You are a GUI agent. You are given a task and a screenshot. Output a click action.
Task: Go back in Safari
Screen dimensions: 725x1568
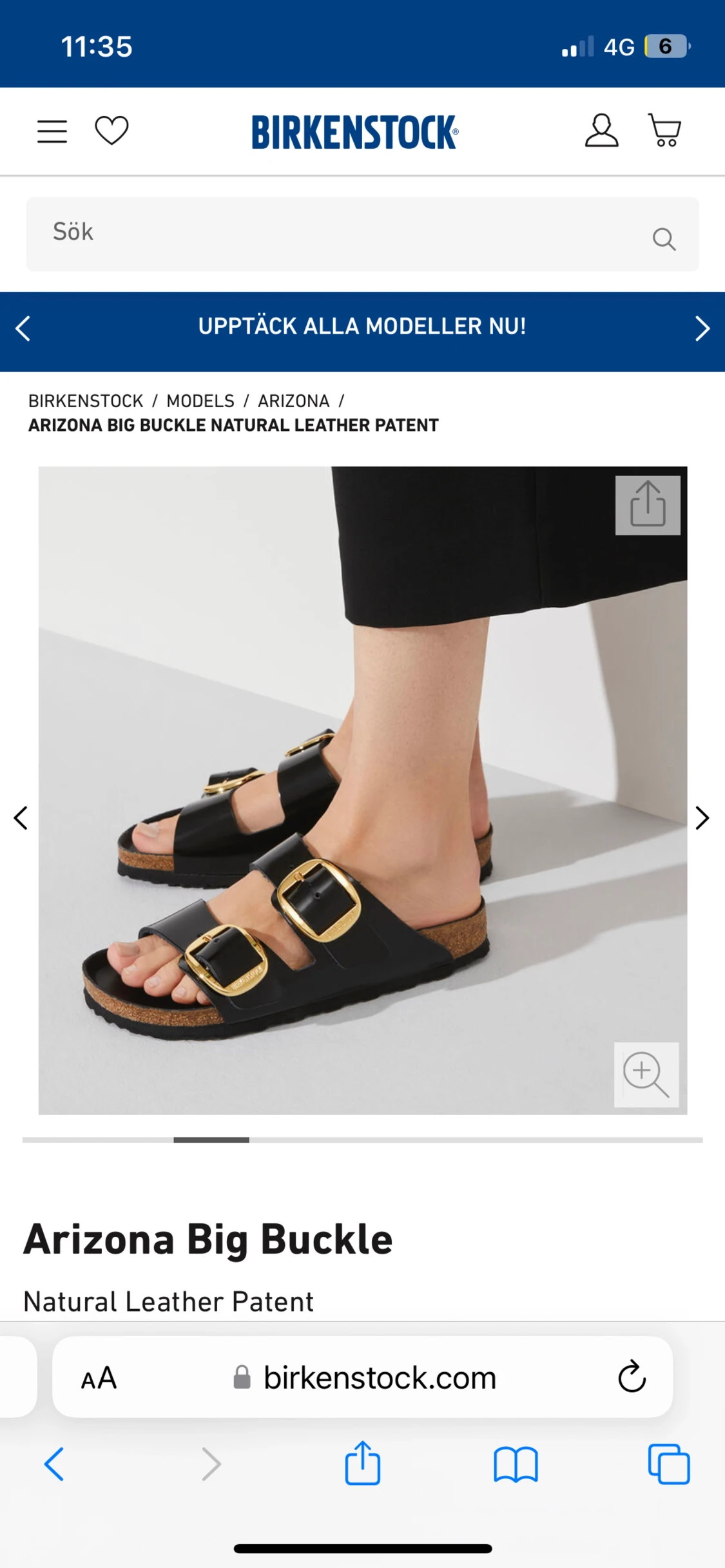coord(54,1464)
